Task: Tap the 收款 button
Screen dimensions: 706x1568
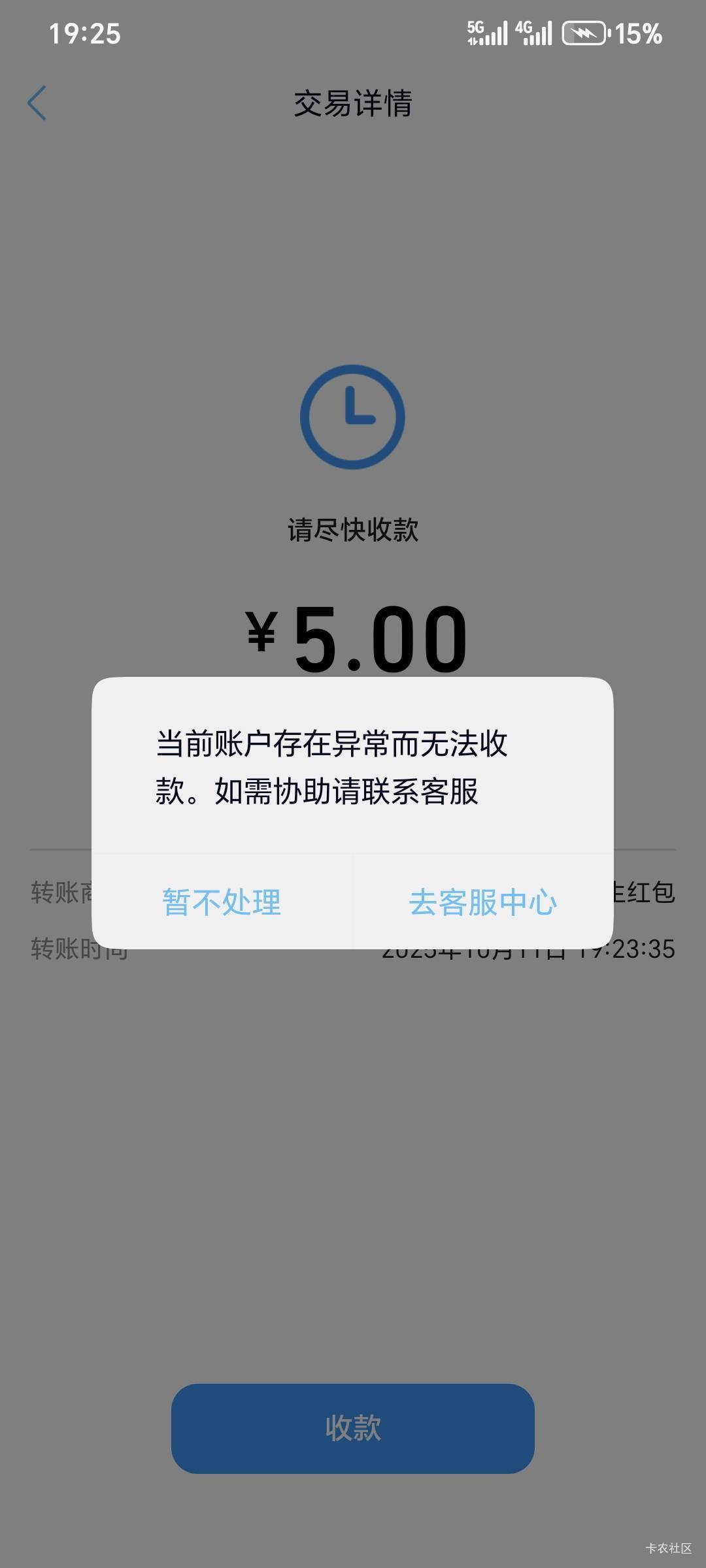Action: pyautogui.click(x=353, y=1428)
